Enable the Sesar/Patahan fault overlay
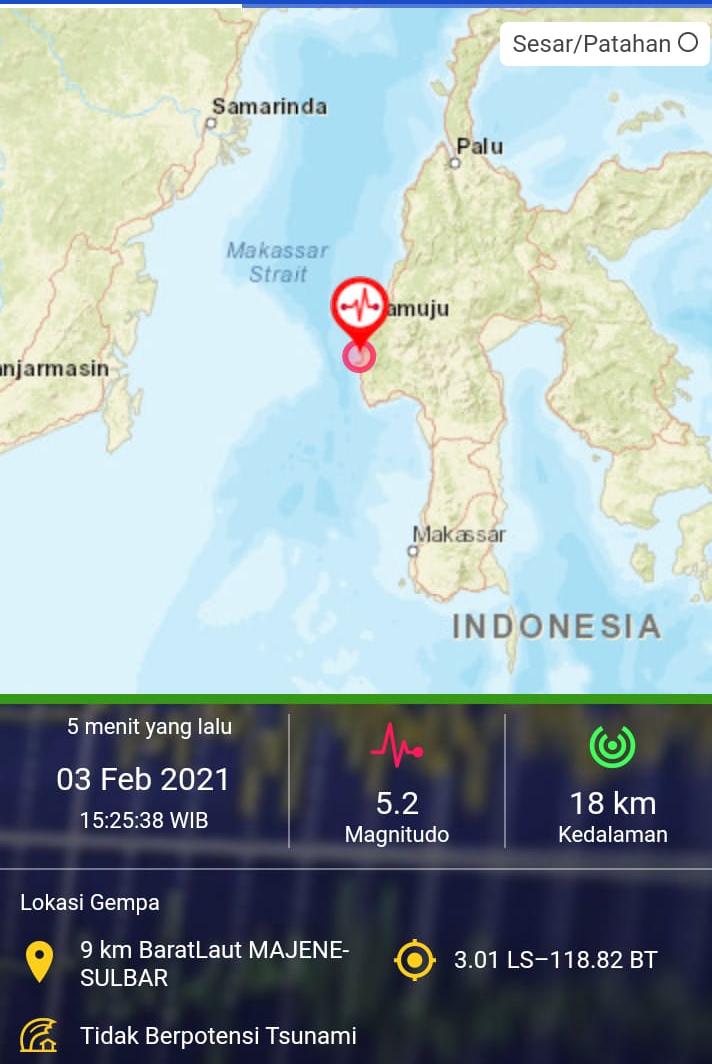 (687, 43)
